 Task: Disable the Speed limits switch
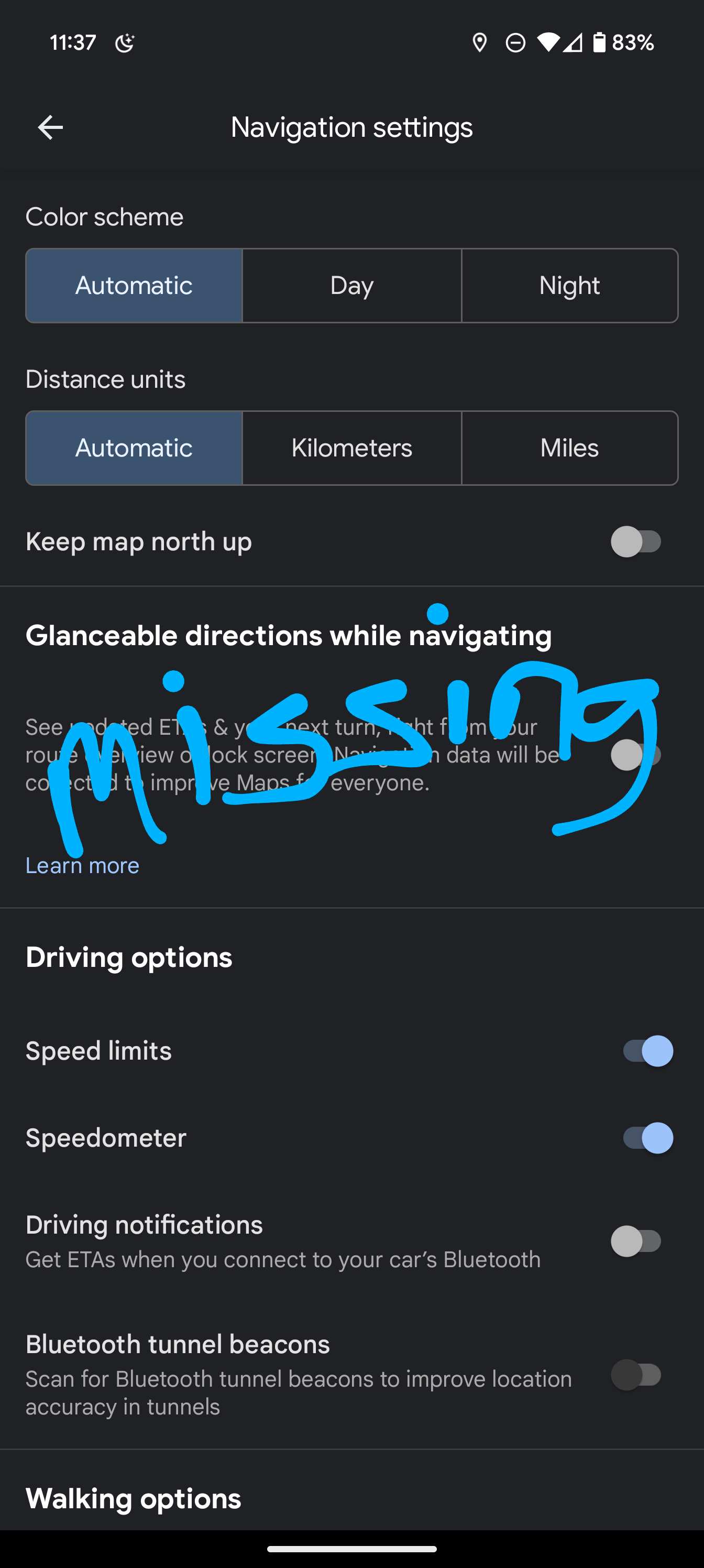647,1051
